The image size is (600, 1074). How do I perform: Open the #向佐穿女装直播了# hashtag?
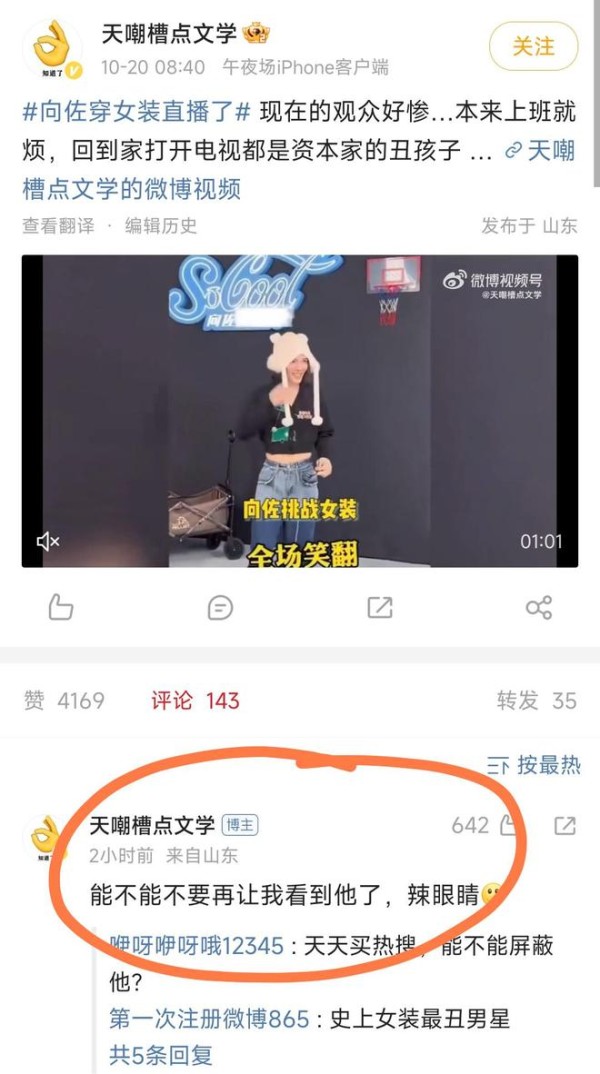tap(138, 111)
